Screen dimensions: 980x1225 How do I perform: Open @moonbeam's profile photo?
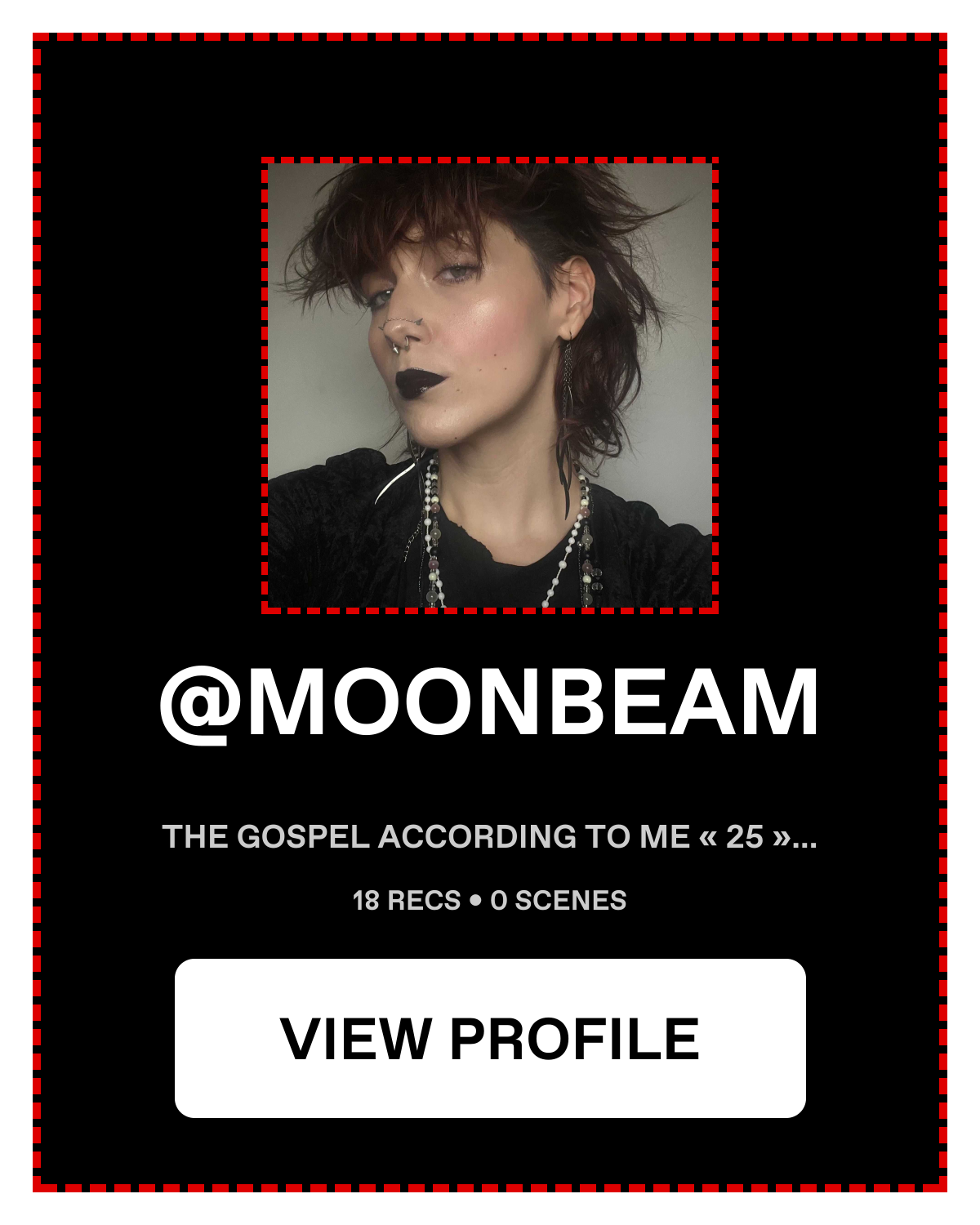click(490, 385)
